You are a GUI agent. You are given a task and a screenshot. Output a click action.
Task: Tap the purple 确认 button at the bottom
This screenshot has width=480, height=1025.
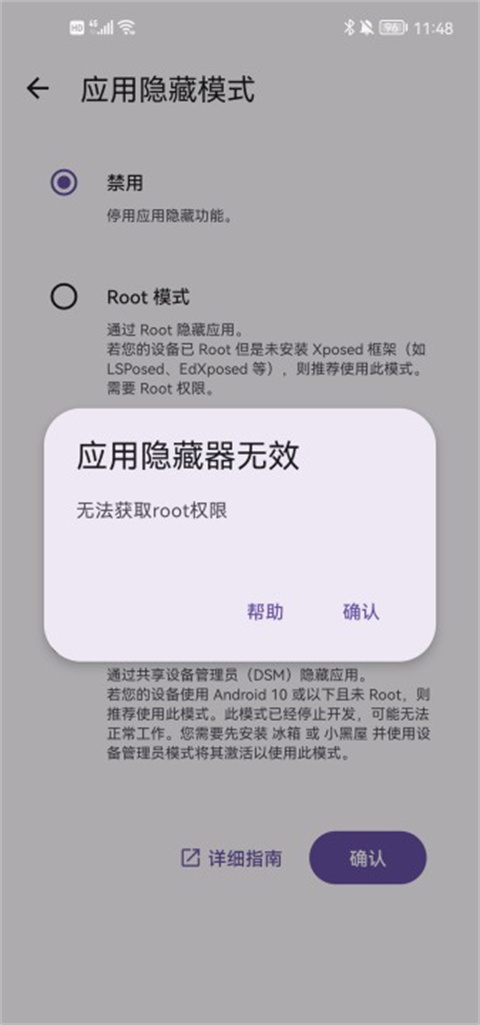(x=368, y=858)
